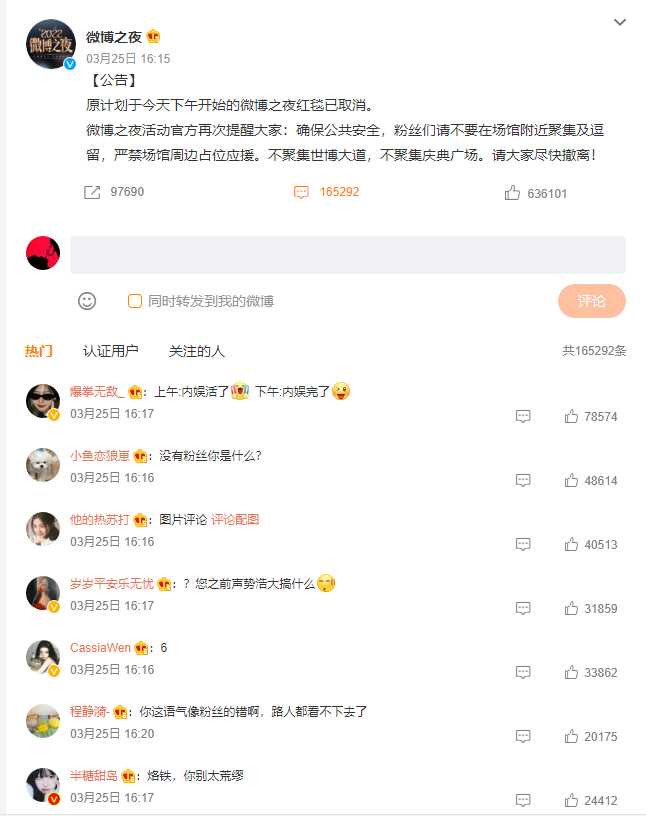
Task: Like the comment from 半糖甜岛
Action: click(x=572, y=800)
